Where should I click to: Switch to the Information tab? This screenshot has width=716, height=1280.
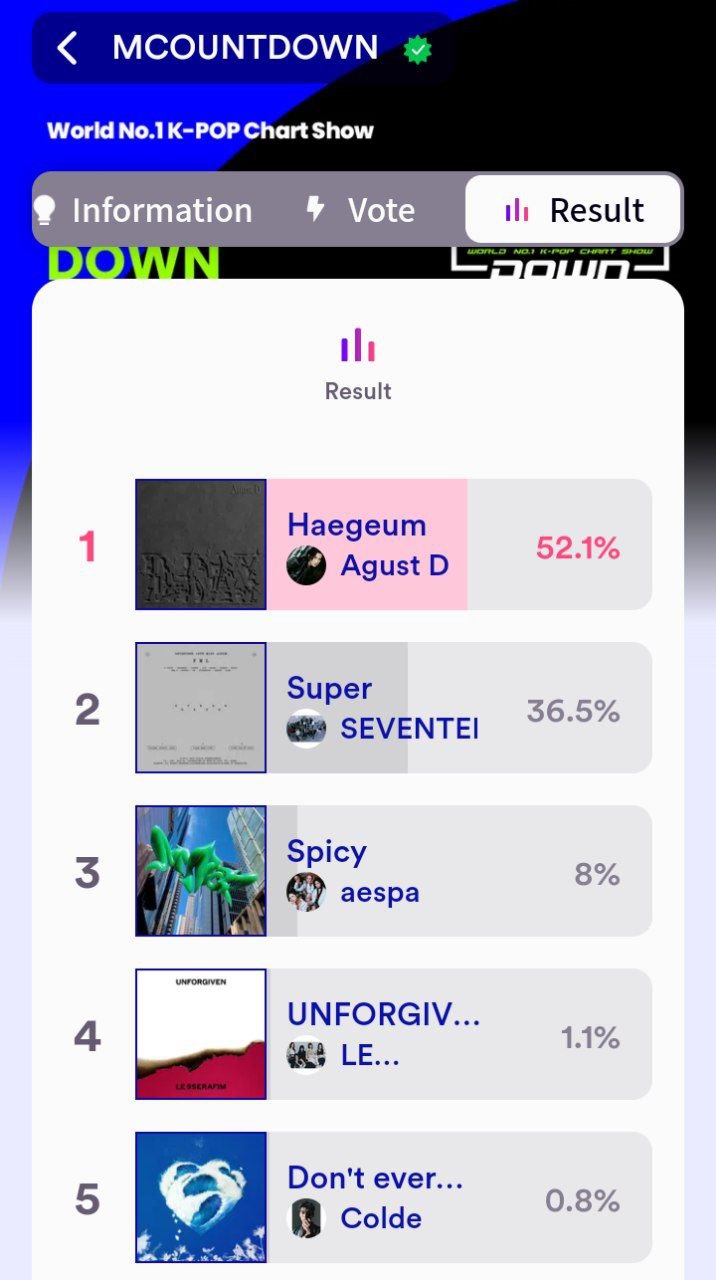(x=144, y=210)
